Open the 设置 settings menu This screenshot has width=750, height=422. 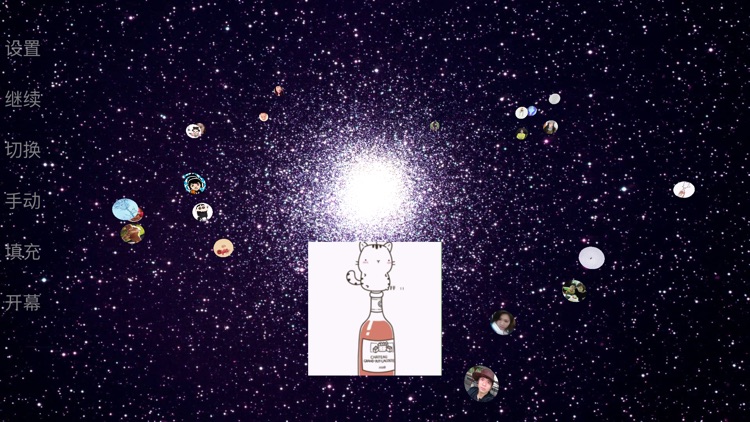tap(23, 48)
